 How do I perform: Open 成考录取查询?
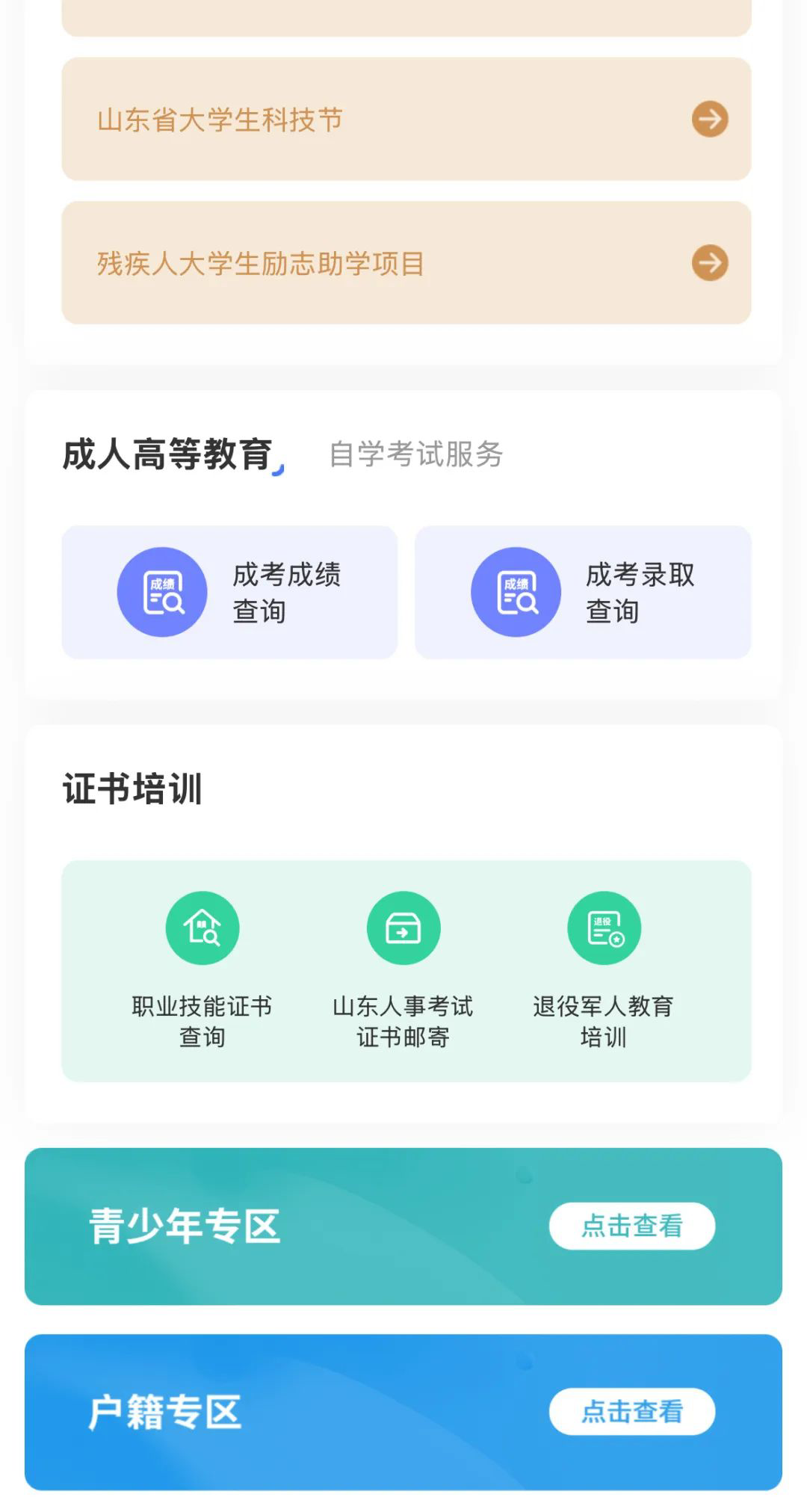pos(583,593)
